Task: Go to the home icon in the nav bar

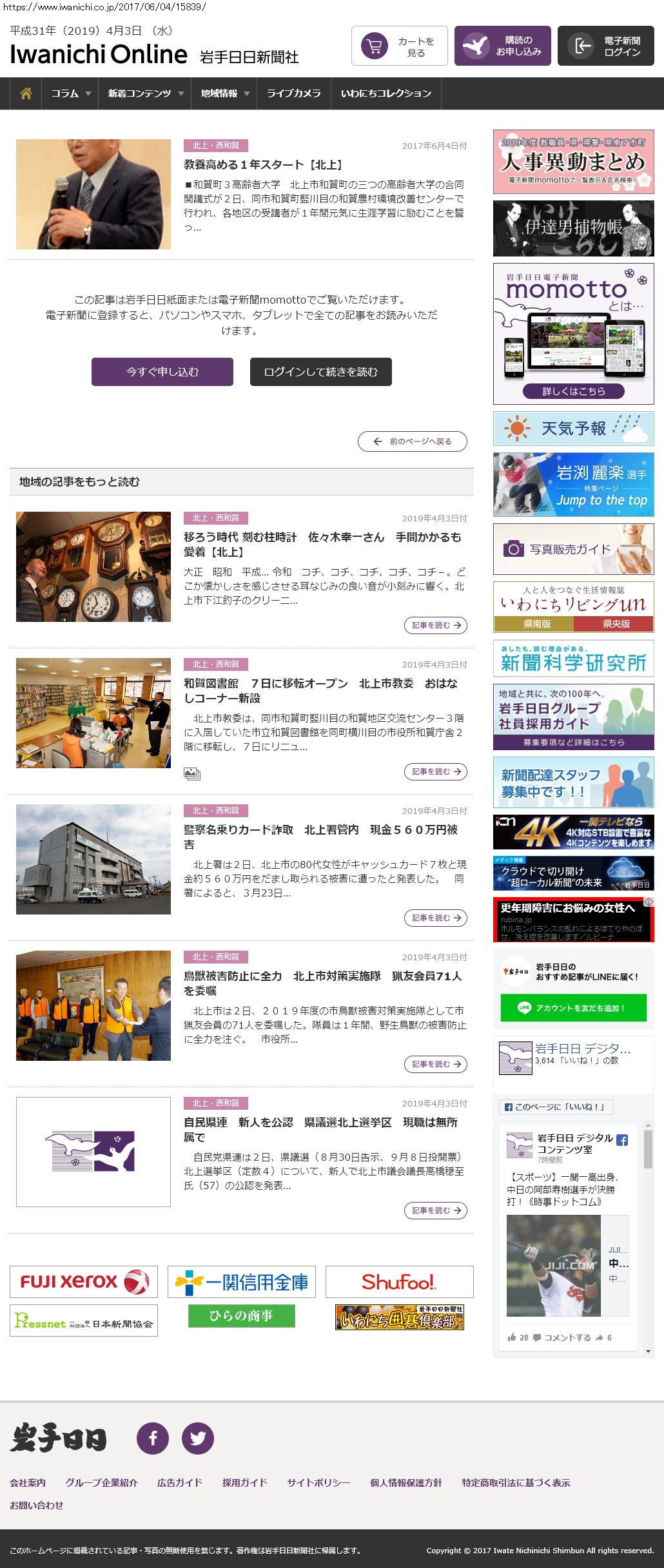Action: [26, 93]
